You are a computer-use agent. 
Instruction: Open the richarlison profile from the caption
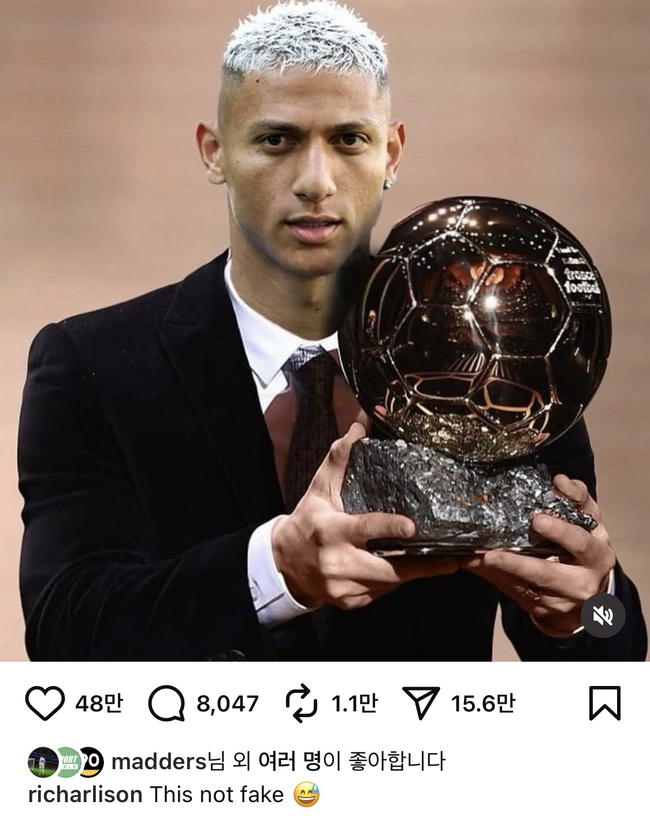point(85,796)
